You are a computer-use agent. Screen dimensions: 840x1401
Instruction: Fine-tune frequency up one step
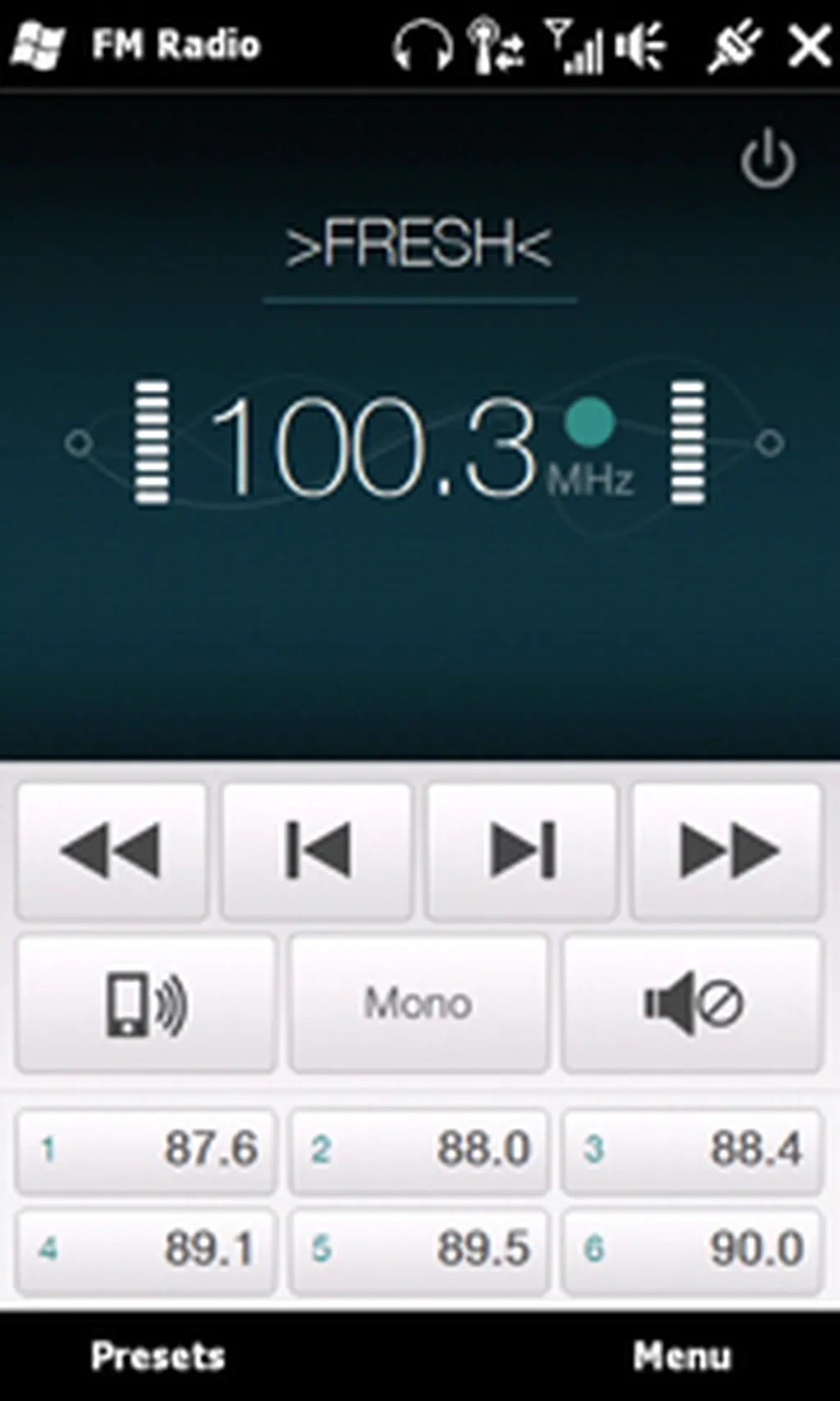[x=522, y=851]
